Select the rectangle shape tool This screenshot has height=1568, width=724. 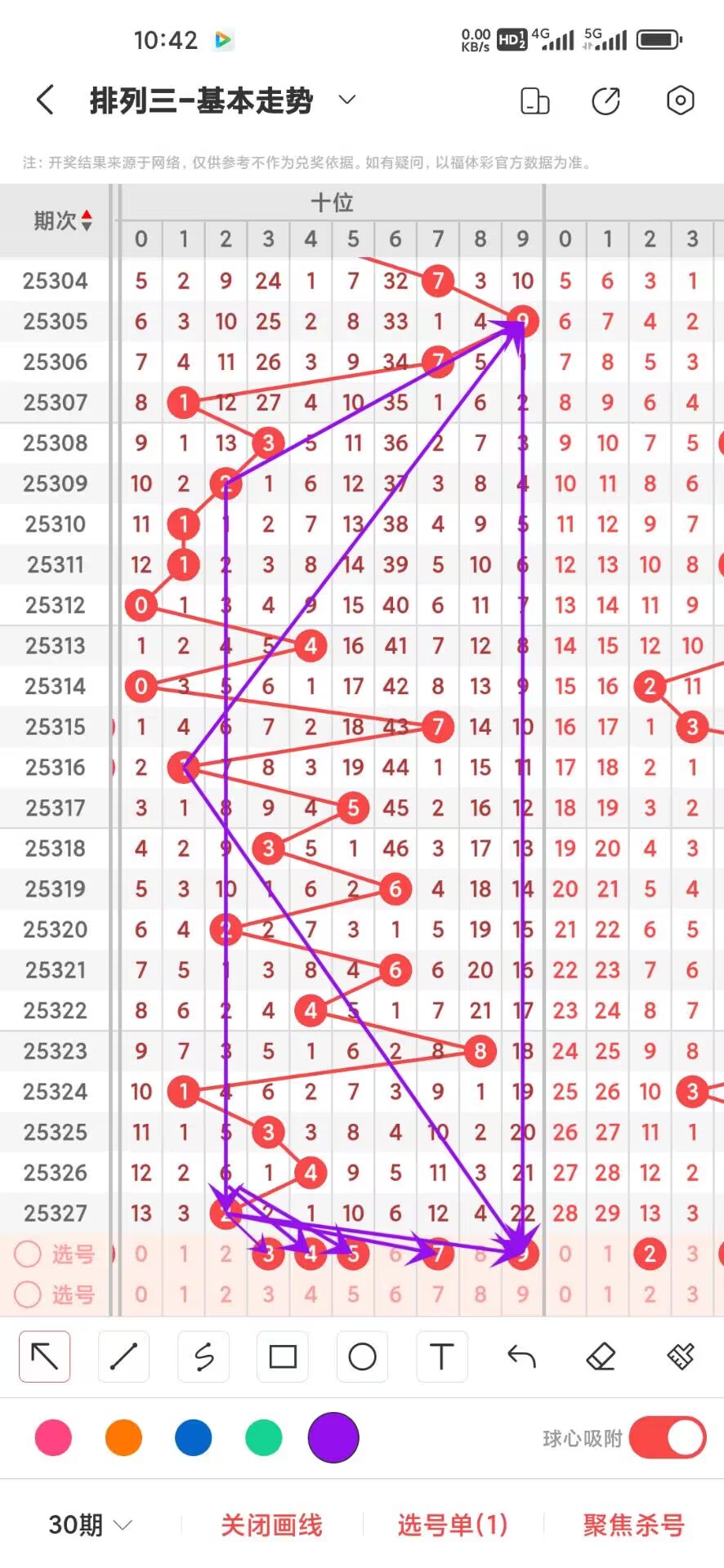(x=283, y=1356)
